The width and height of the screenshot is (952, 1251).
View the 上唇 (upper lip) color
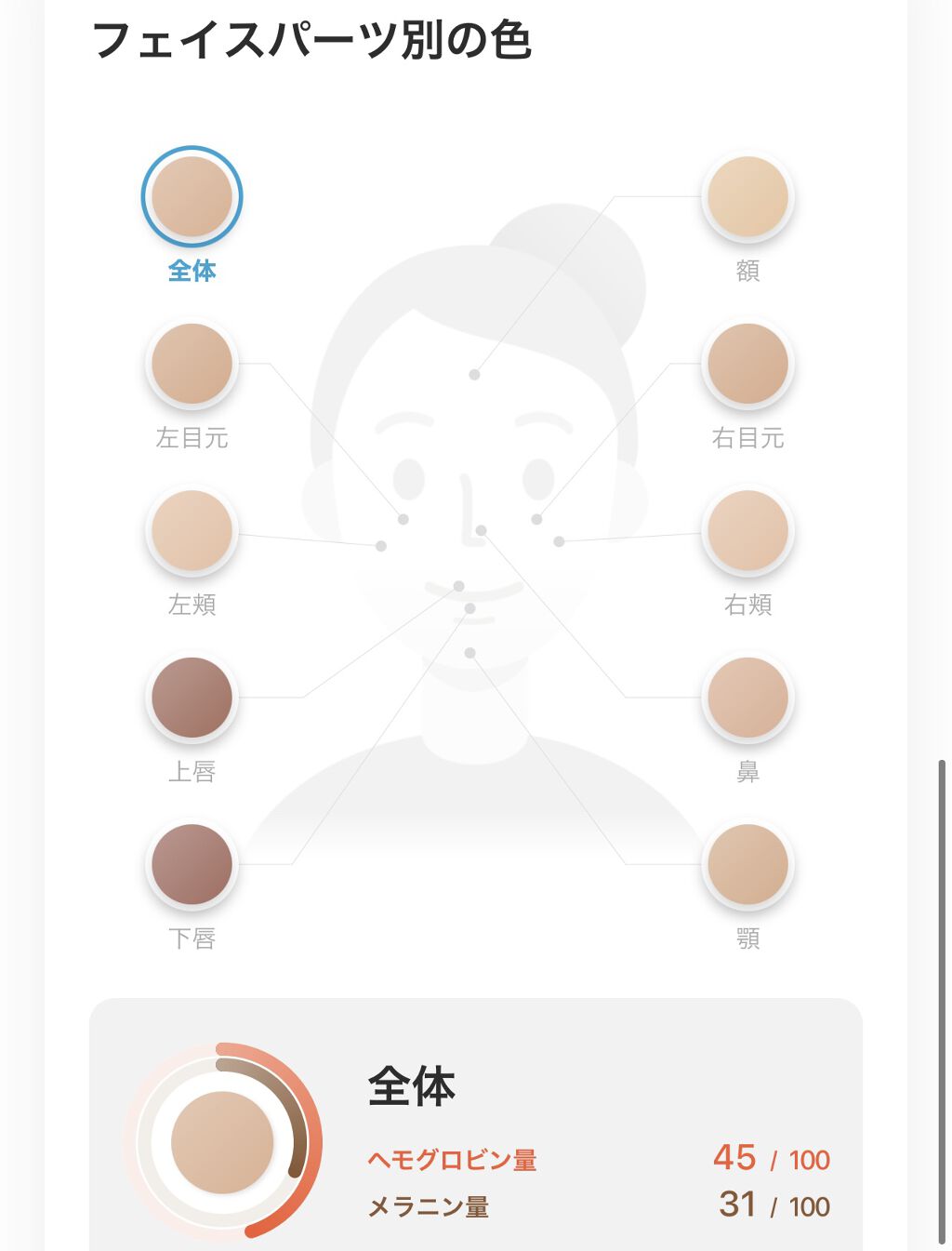[192, 698]
